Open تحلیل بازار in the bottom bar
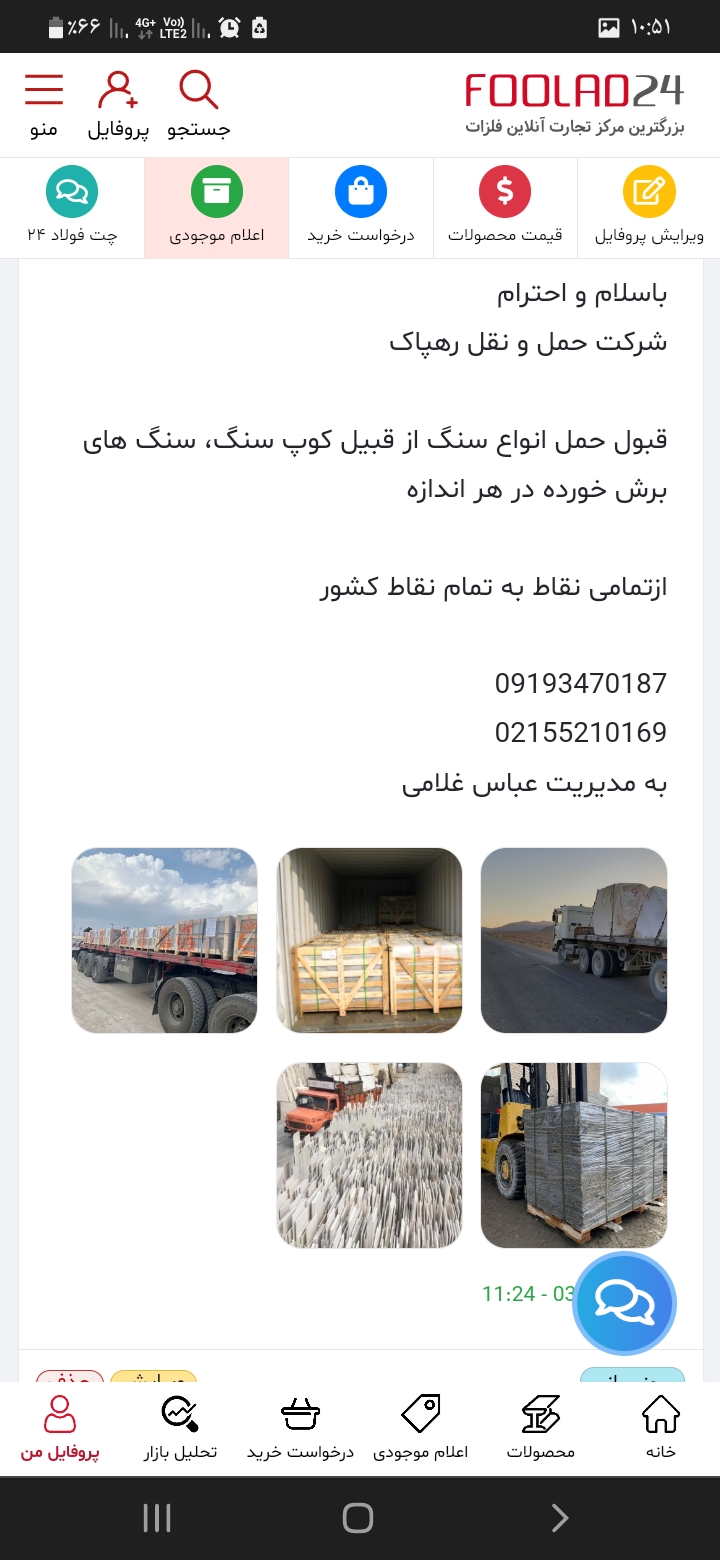The image size is (720, 1560). (180, 1428)
